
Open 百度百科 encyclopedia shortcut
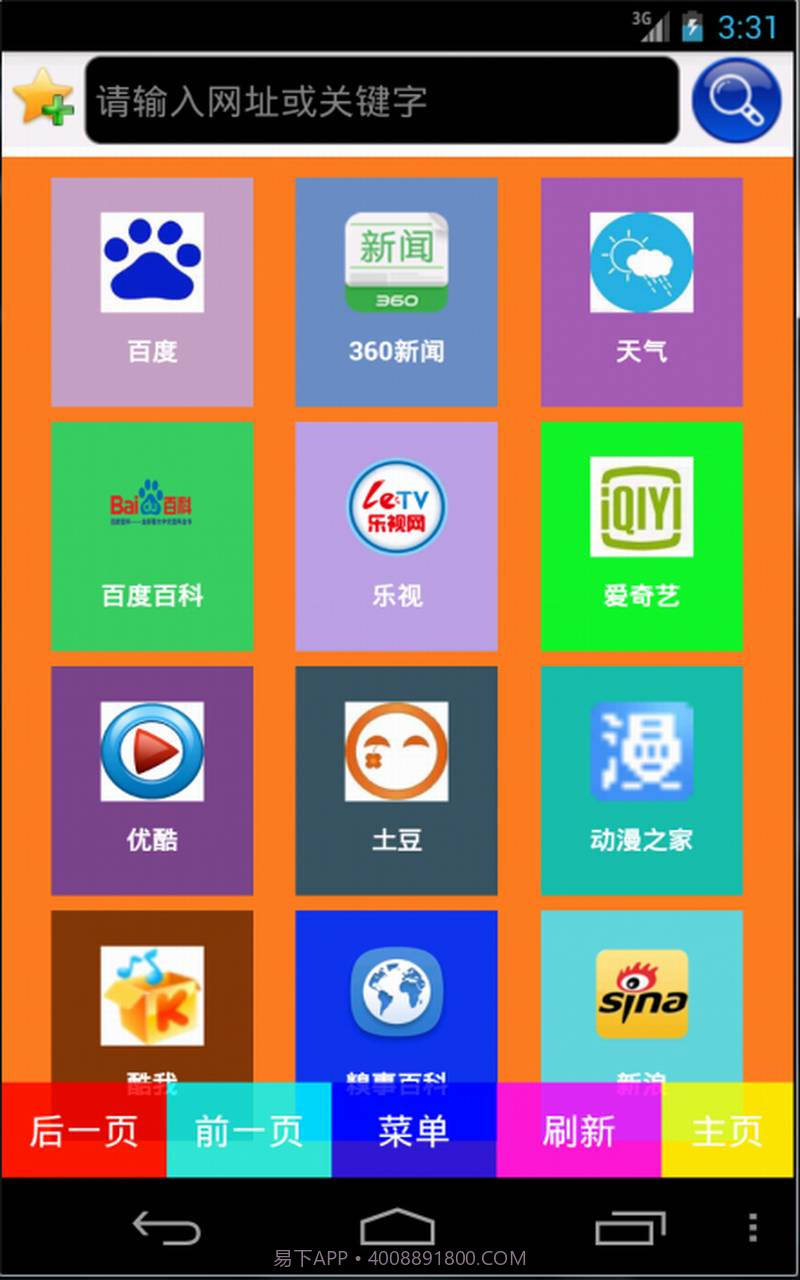click(152, 535)
